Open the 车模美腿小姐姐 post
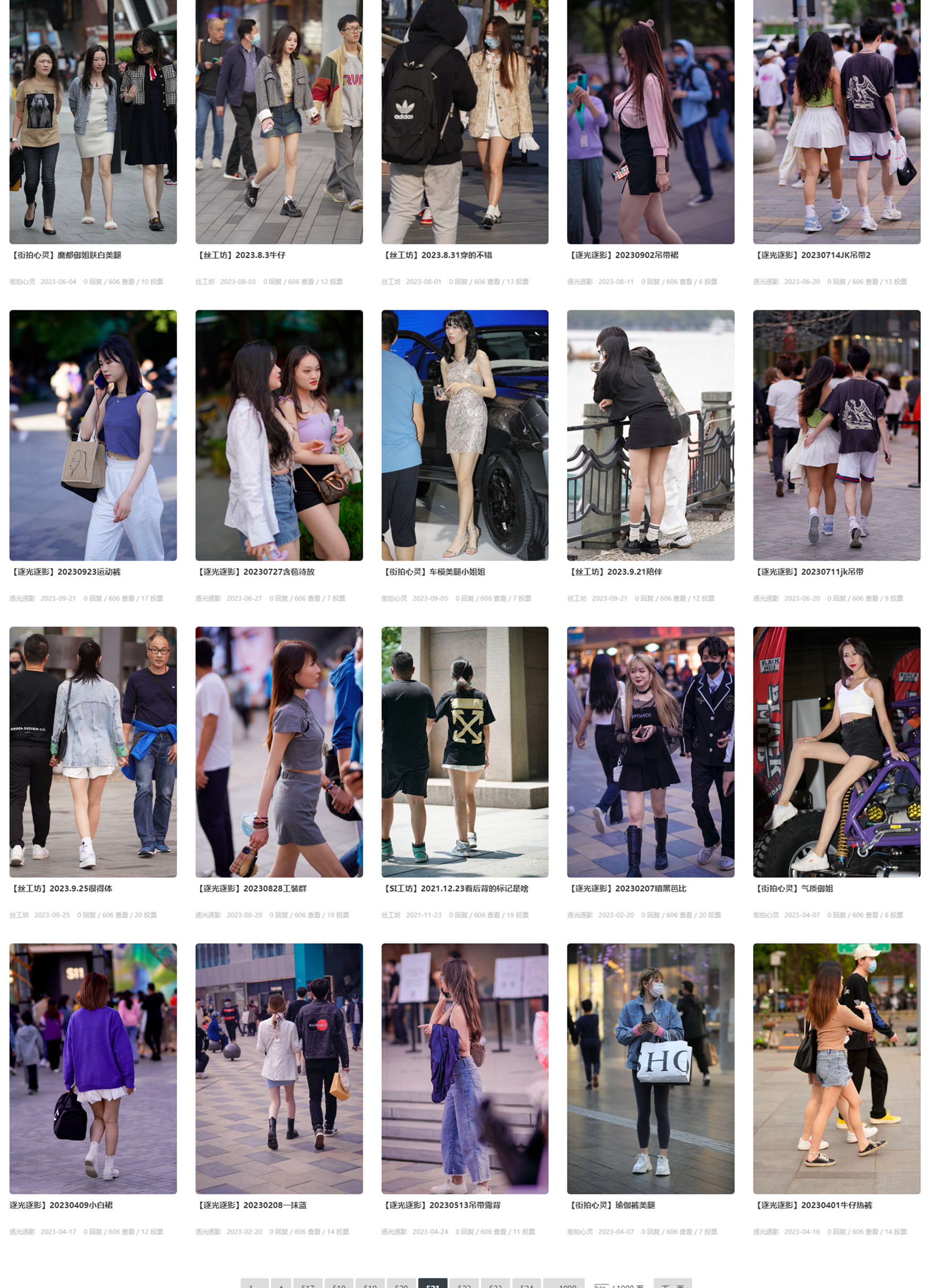 point(434,572)
